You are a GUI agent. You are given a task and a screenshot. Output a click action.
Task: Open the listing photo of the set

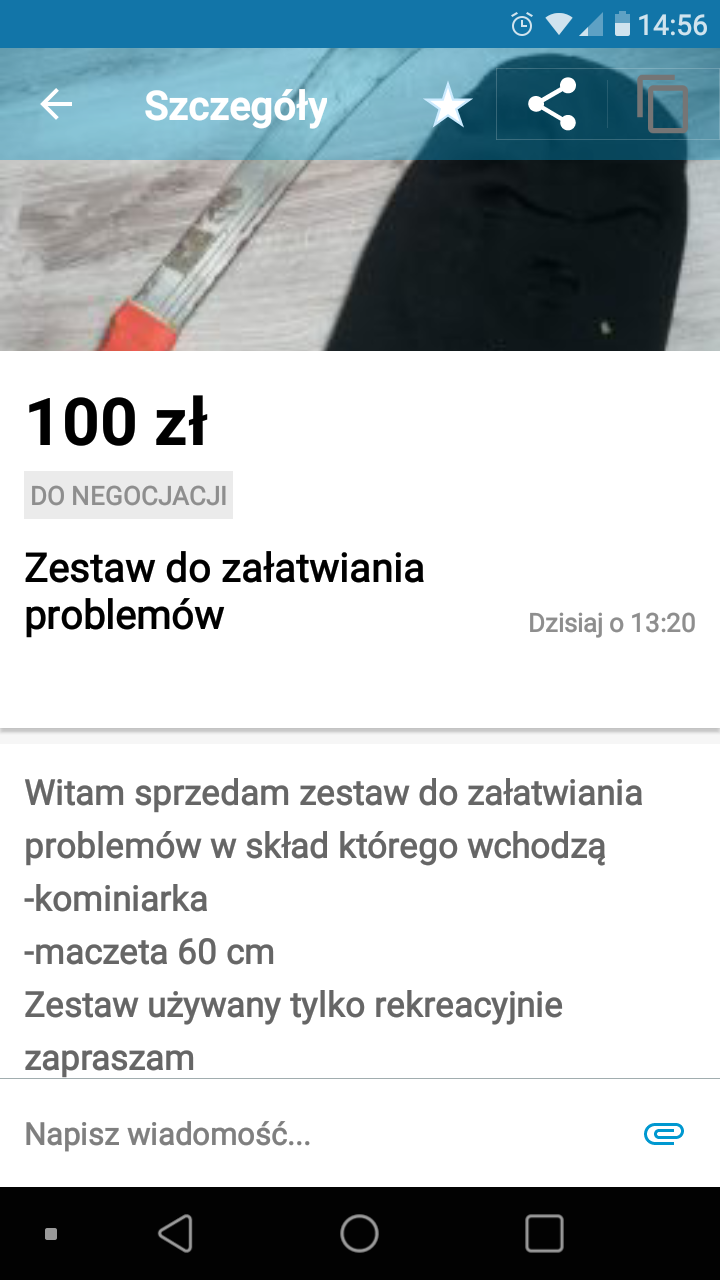360,260
